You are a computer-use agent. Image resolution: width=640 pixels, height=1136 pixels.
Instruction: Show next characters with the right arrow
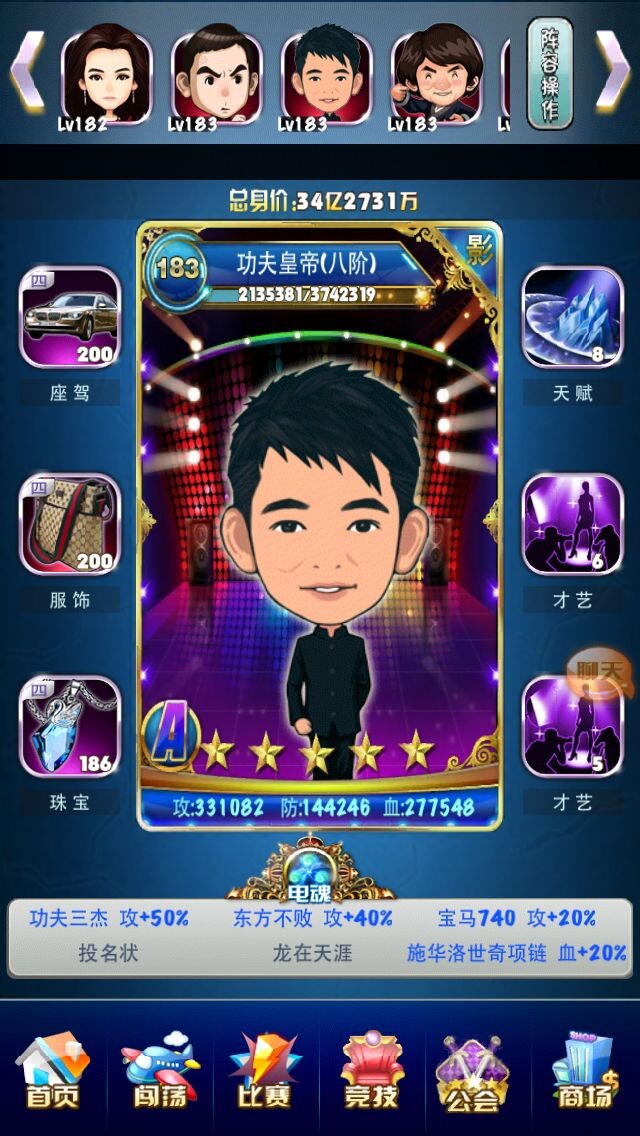tap(612, 71)
